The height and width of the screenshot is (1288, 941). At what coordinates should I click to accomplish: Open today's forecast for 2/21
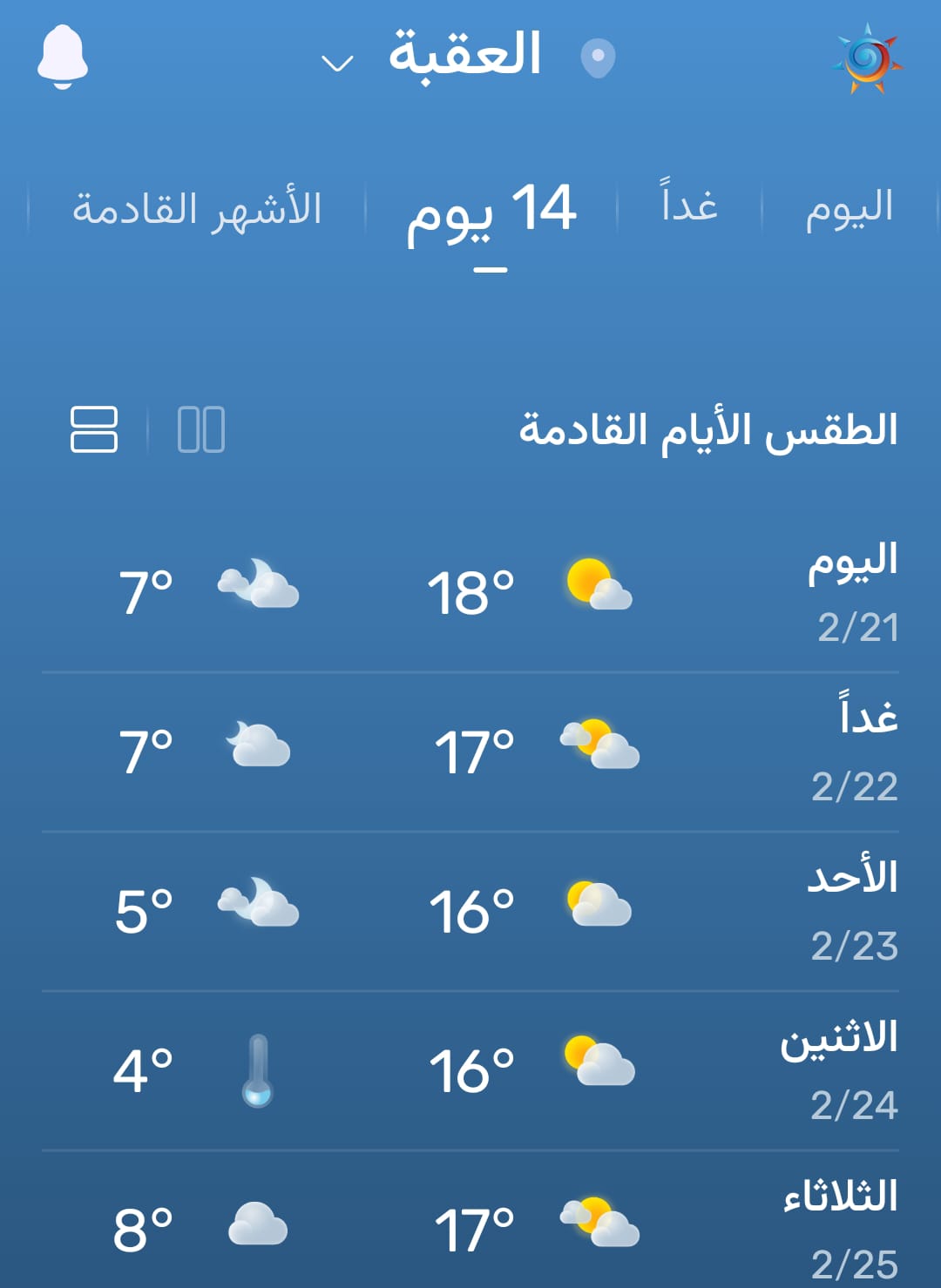pyautogui.click(x=470, y=592)
